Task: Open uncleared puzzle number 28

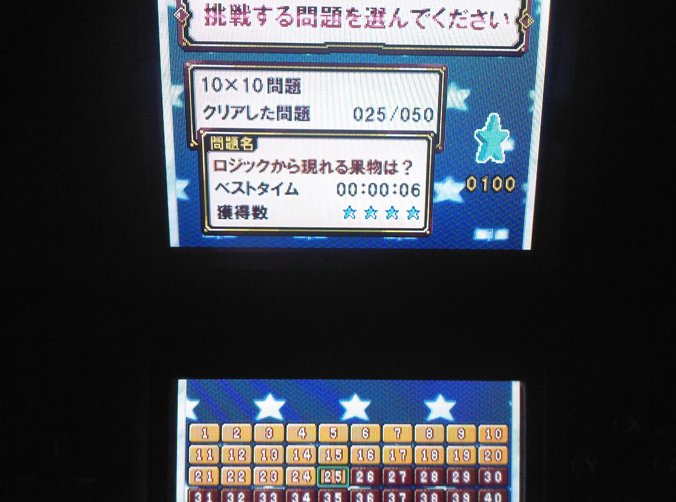Action: click(430, 476)
